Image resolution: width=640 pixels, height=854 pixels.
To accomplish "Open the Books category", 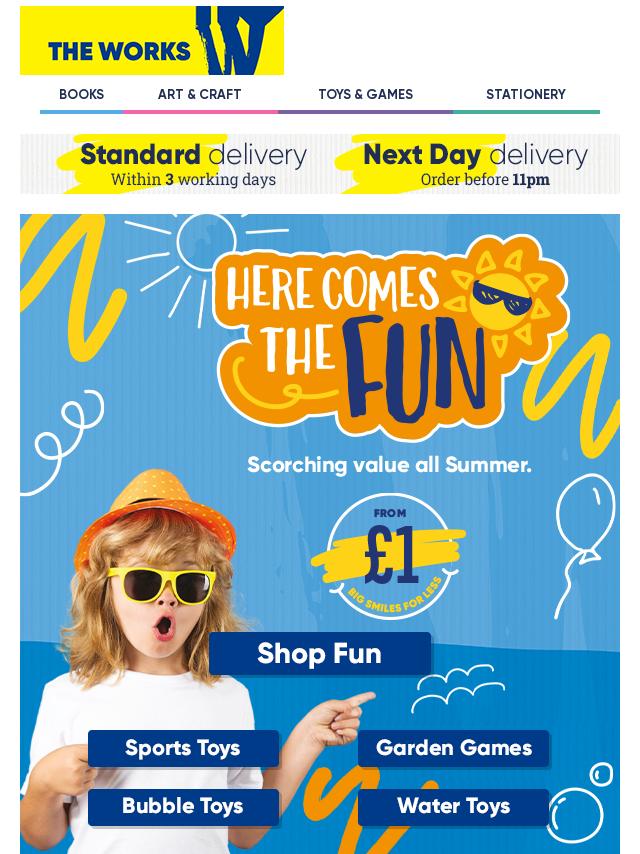I will [82, 95].
